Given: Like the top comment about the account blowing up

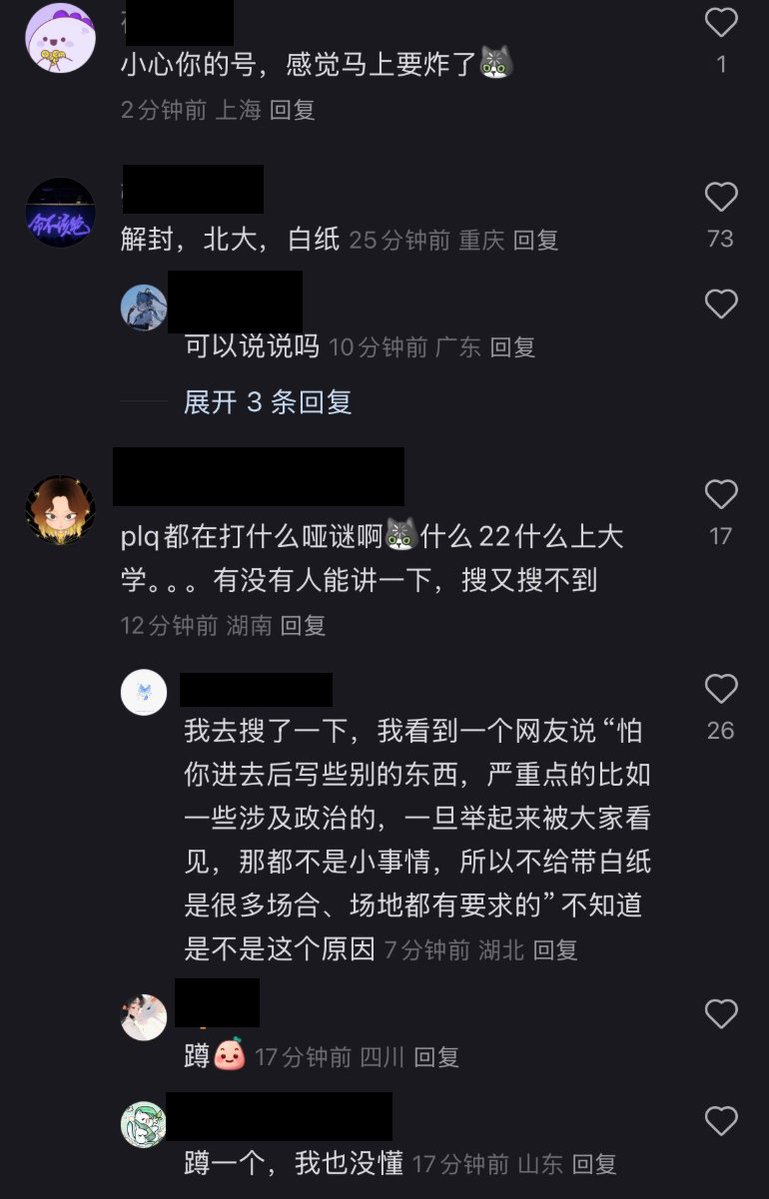Looking at the screenshot, I should coord(721,21).
